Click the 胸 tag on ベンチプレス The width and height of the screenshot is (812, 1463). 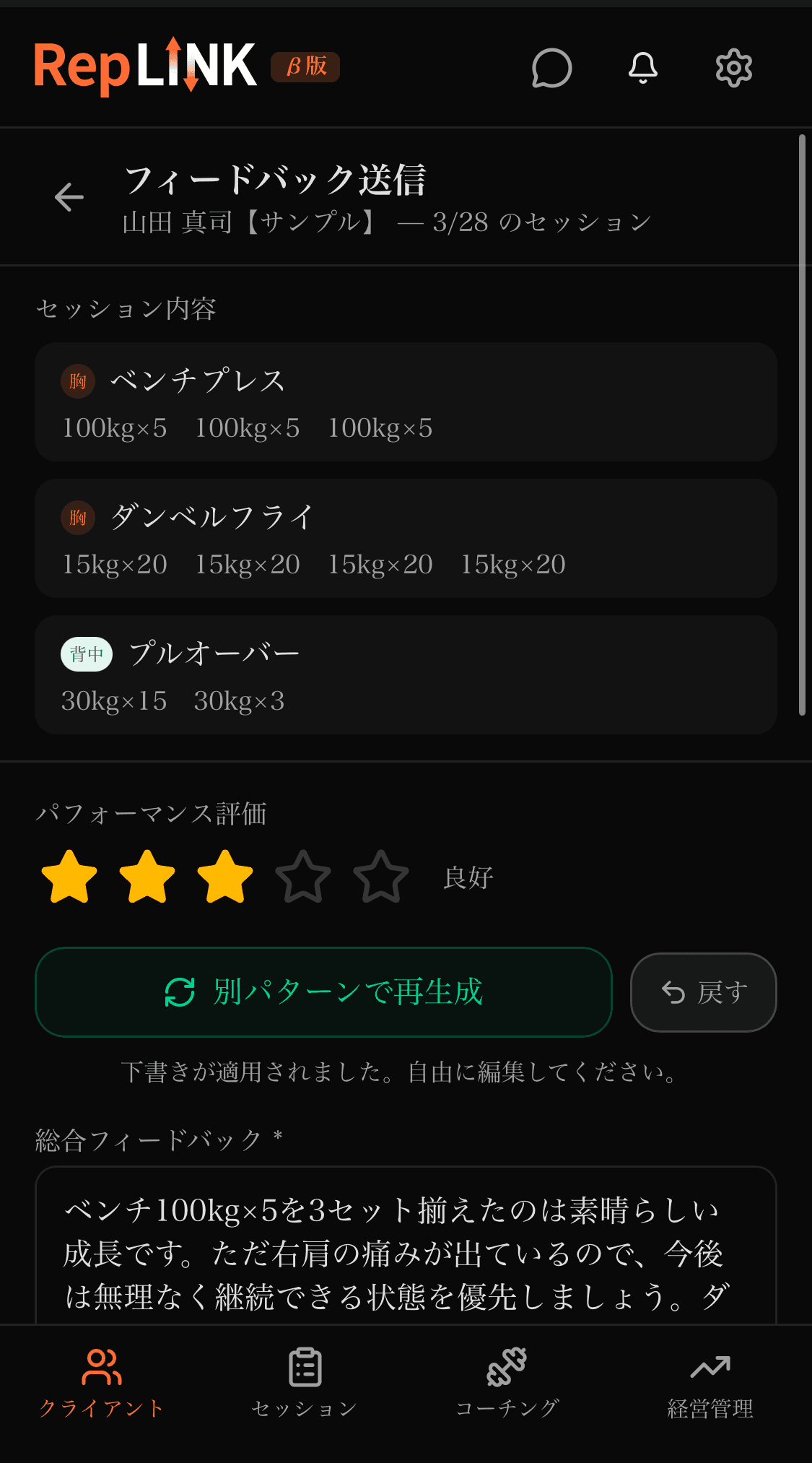tap(77, 381)
